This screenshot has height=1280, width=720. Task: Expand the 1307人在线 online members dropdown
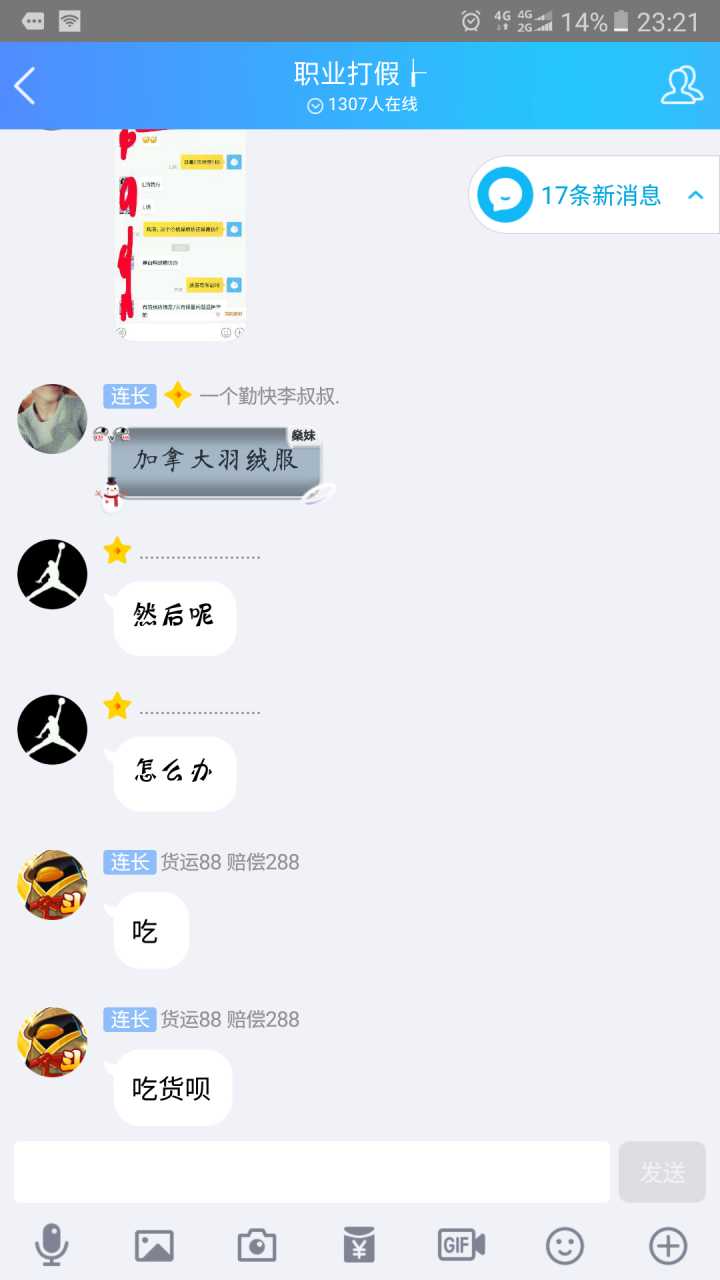pos(361,105)
